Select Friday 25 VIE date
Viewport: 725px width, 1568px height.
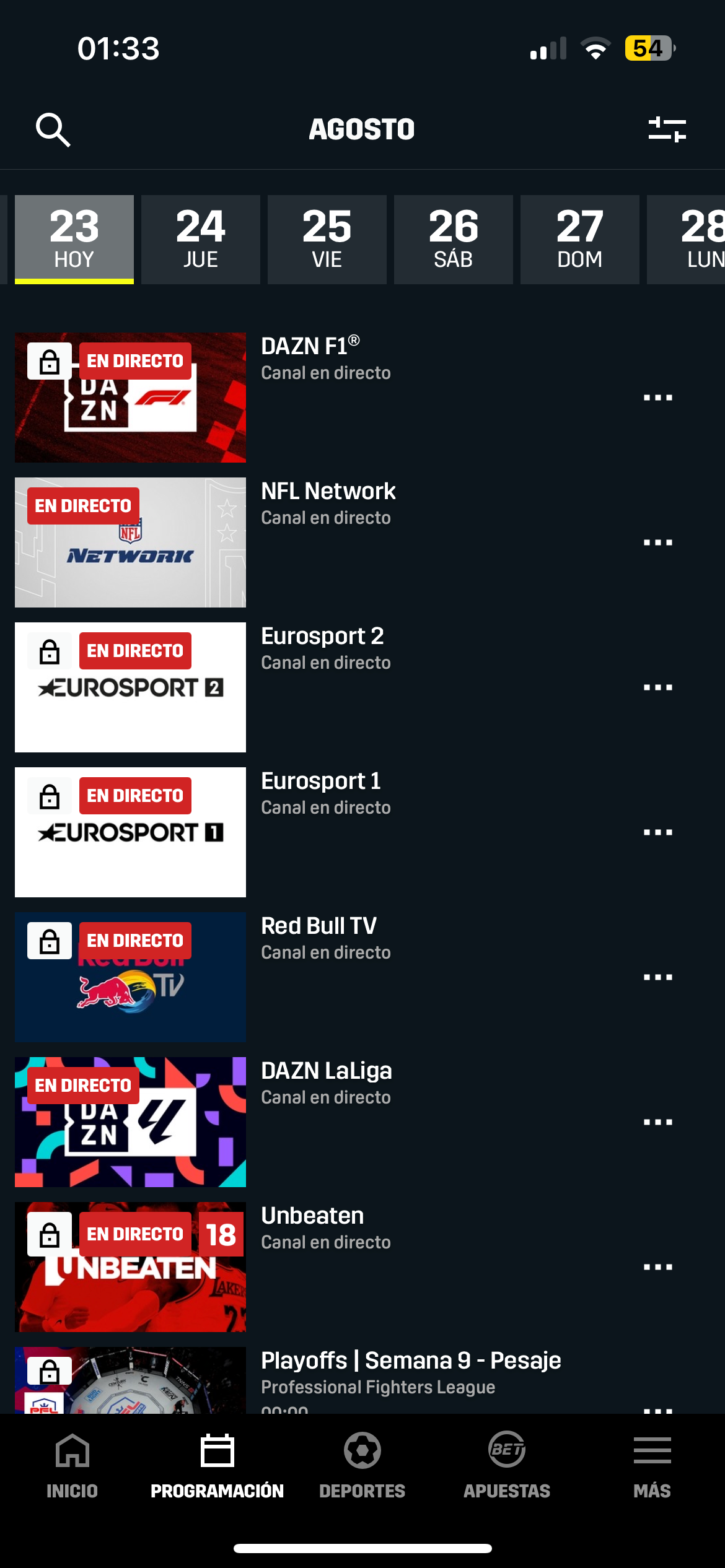pyautogui.click(x=327, y=240)
